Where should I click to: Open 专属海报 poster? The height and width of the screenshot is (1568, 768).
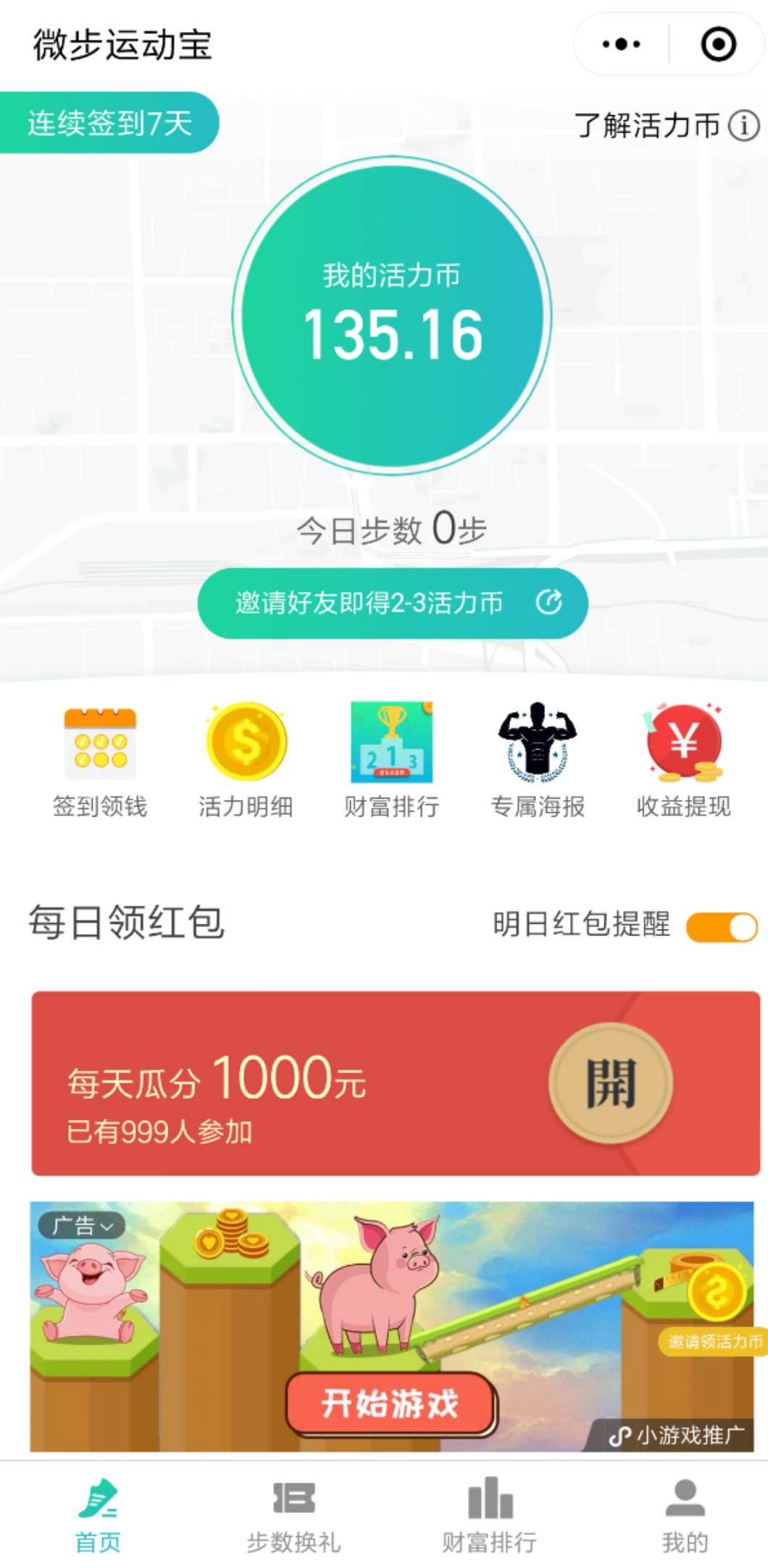(x=538, y=761)
